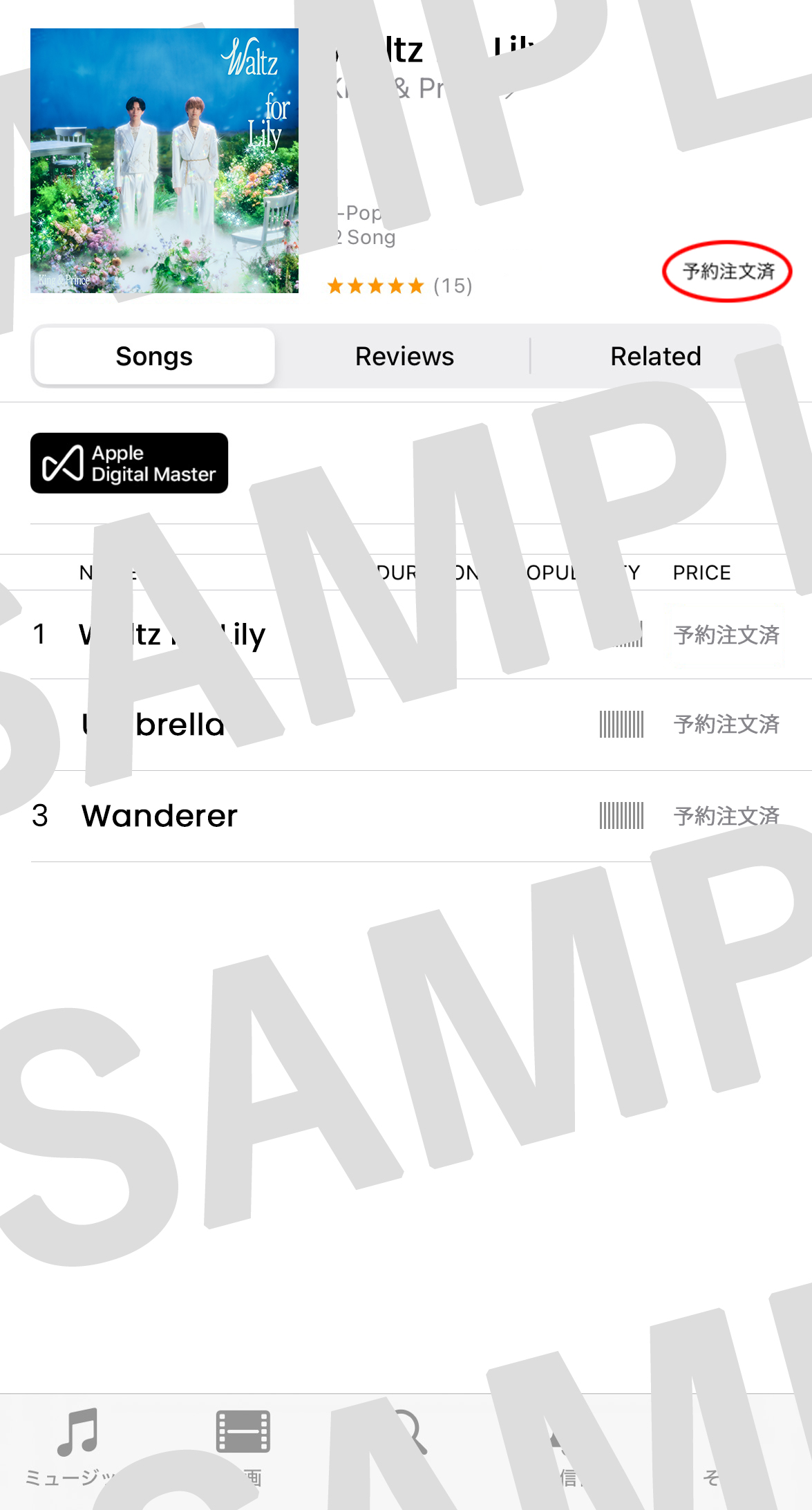The width and height of the screenshot is (812, 1510).
Task: Switch to the Reviews tab
Action: tap(404, 357)
